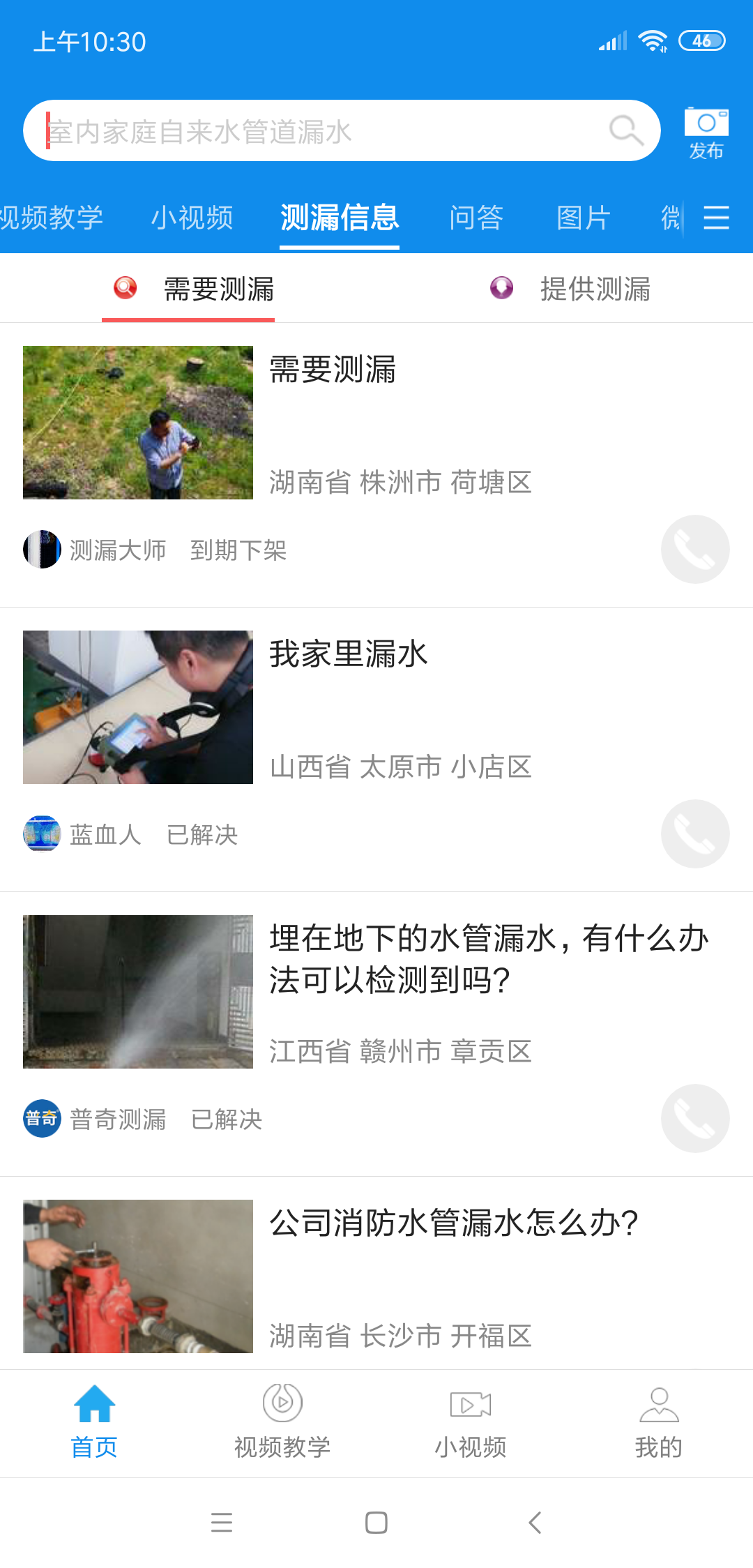Image resolution: width=753 pixels, height=1568 pixels.
Task: Switch to the top 小视频 tab
Action: (x=192, y=218)
